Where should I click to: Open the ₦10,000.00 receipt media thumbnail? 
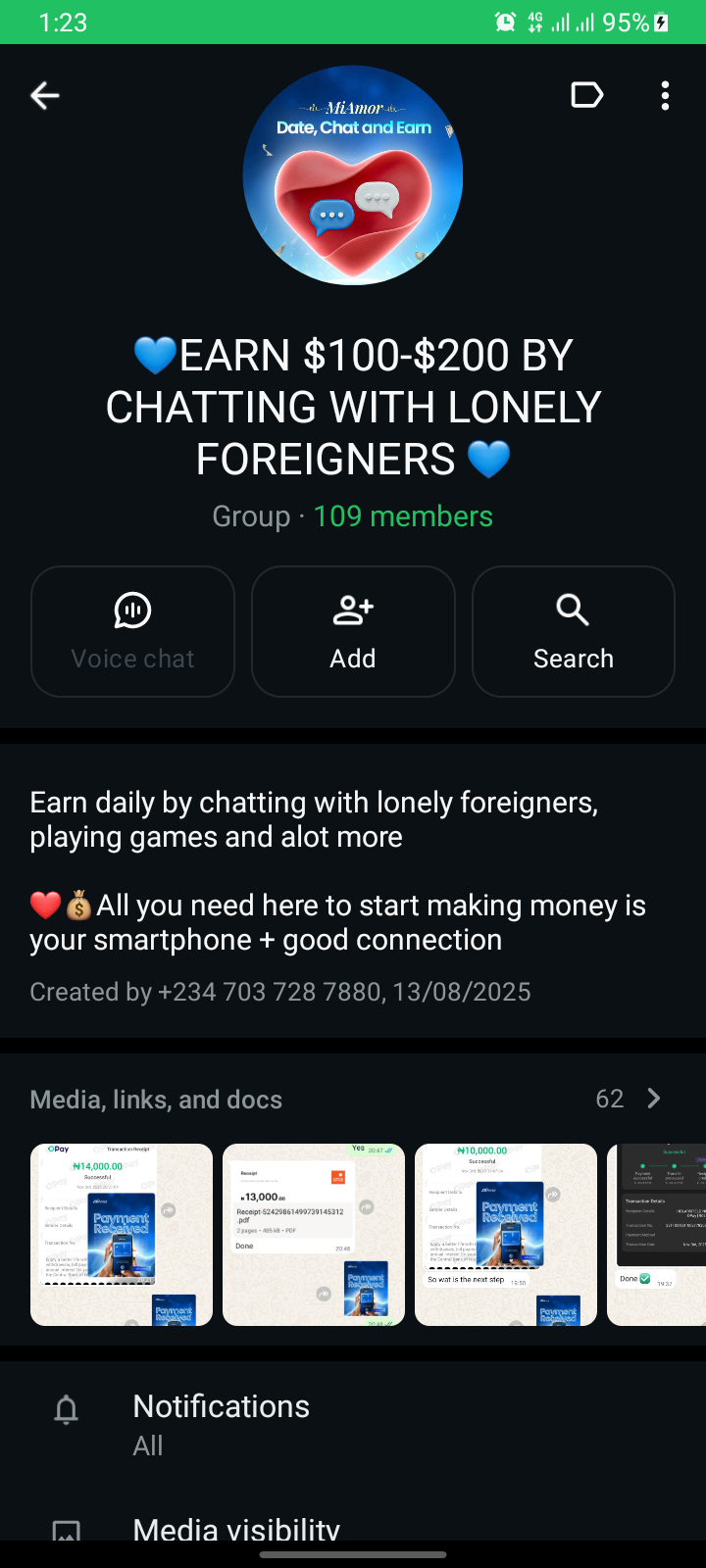(x=506, y=1235)
